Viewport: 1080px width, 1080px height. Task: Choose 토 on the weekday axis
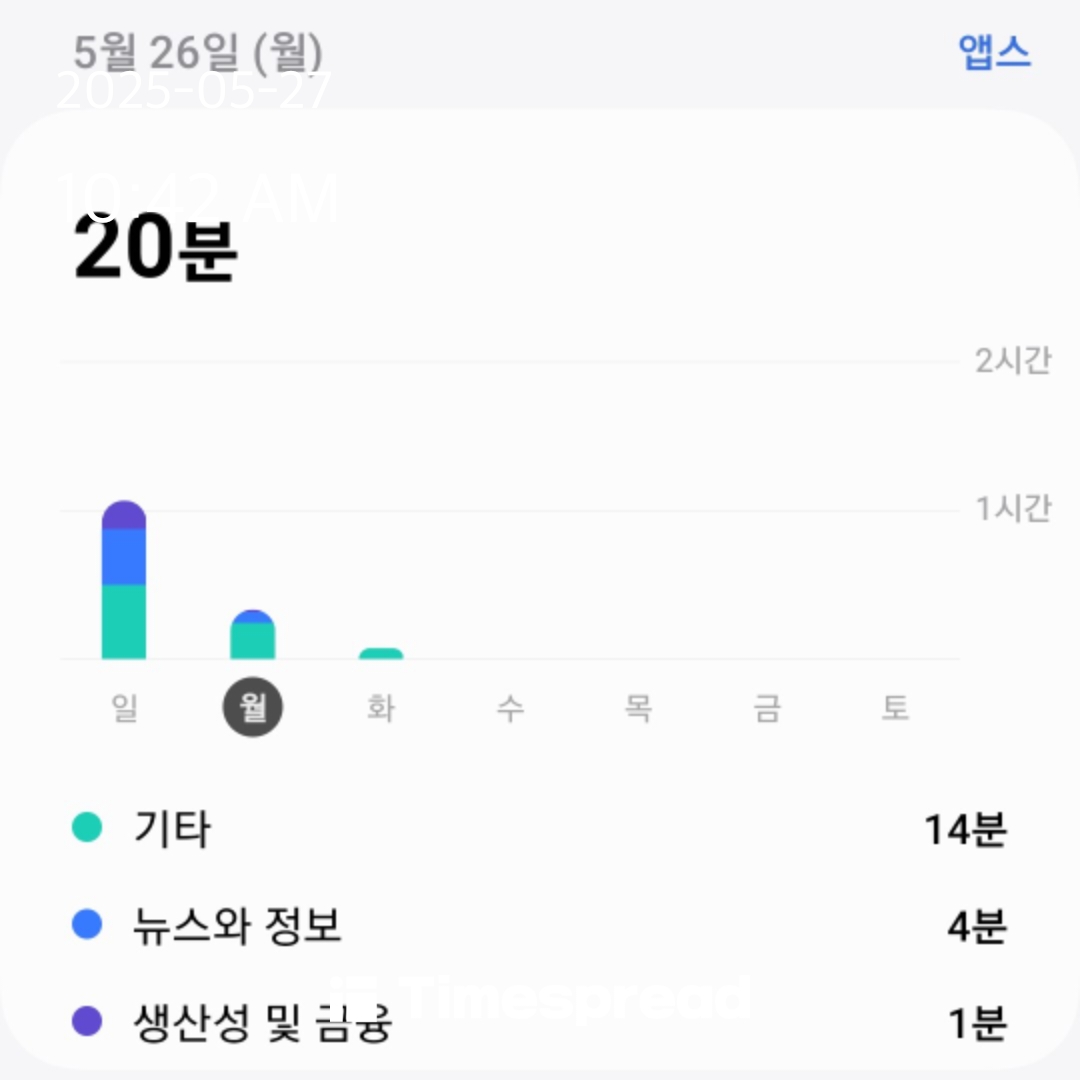point(895,708)
